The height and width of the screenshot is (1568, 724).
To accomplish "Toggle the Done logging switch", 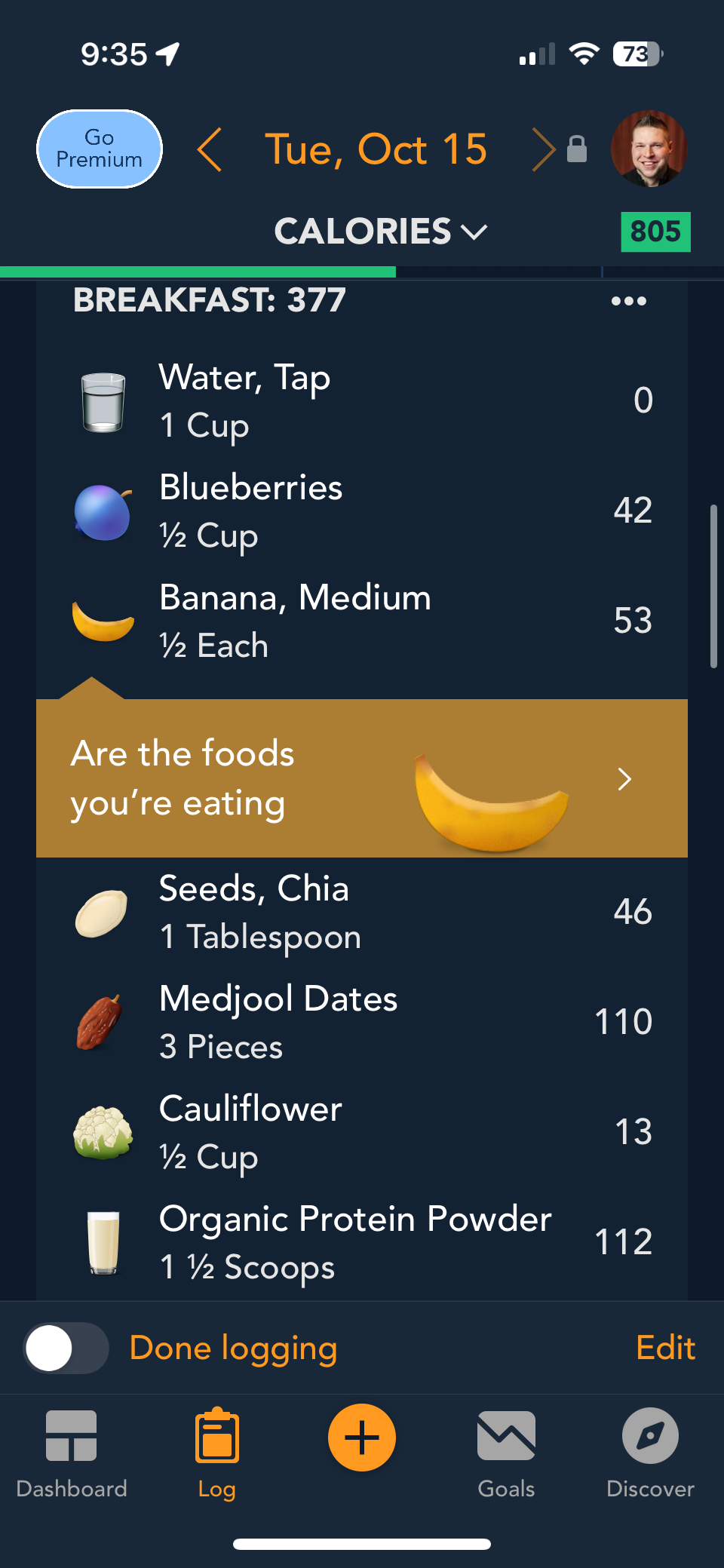I will pos(66,1348).
